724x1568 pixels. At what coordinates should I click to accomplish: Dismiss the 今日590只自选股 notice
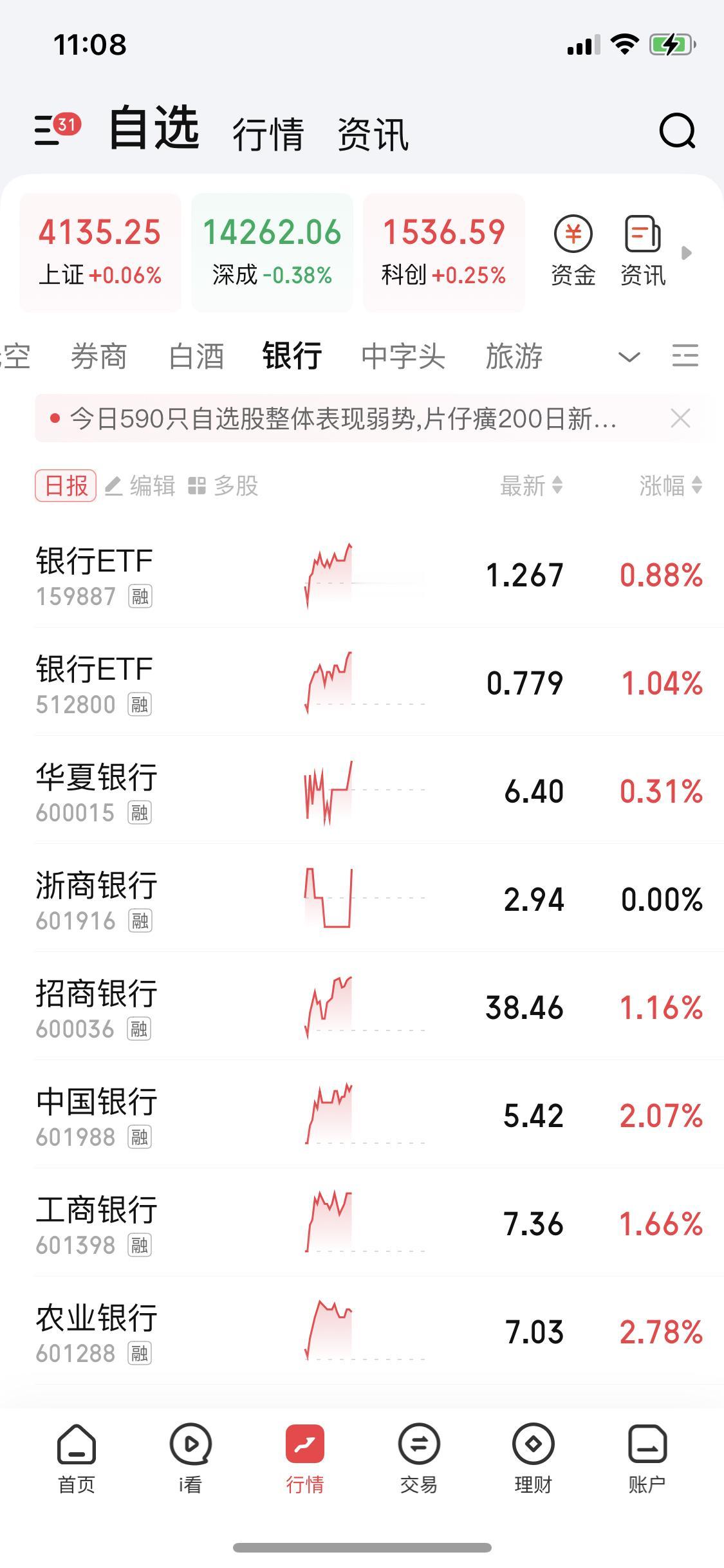click(680, 418)
